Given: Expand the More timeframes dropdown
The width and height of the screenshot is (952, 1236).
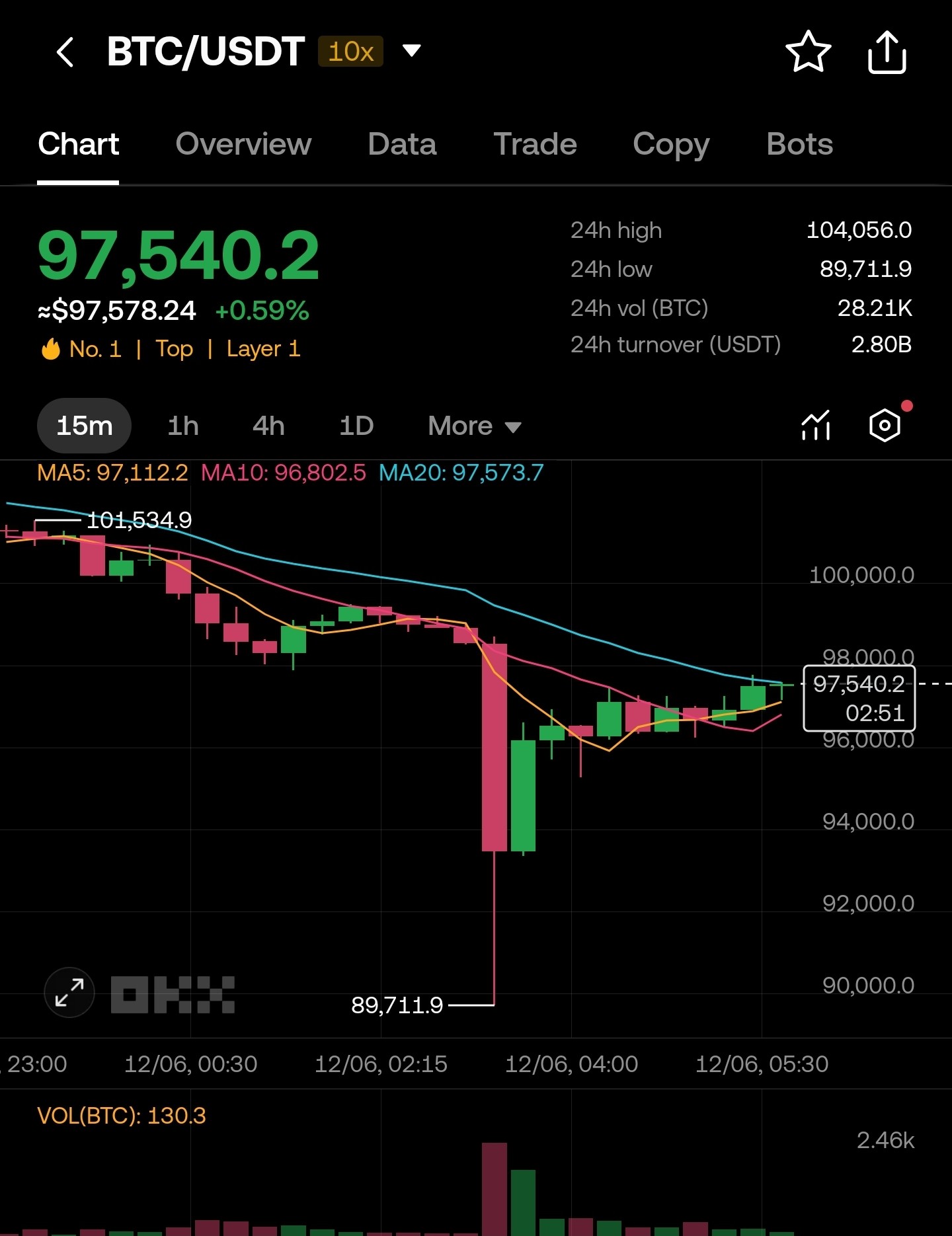Looking at the screenshot, I should (474, 426).
